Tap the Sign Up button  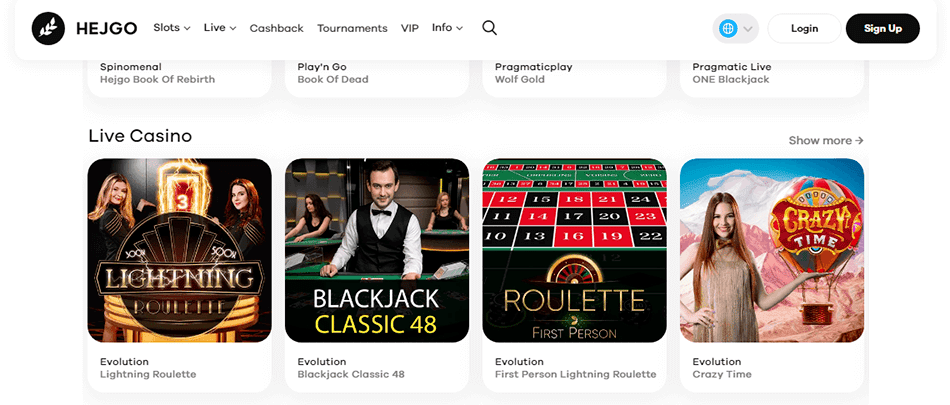(883, 28)
